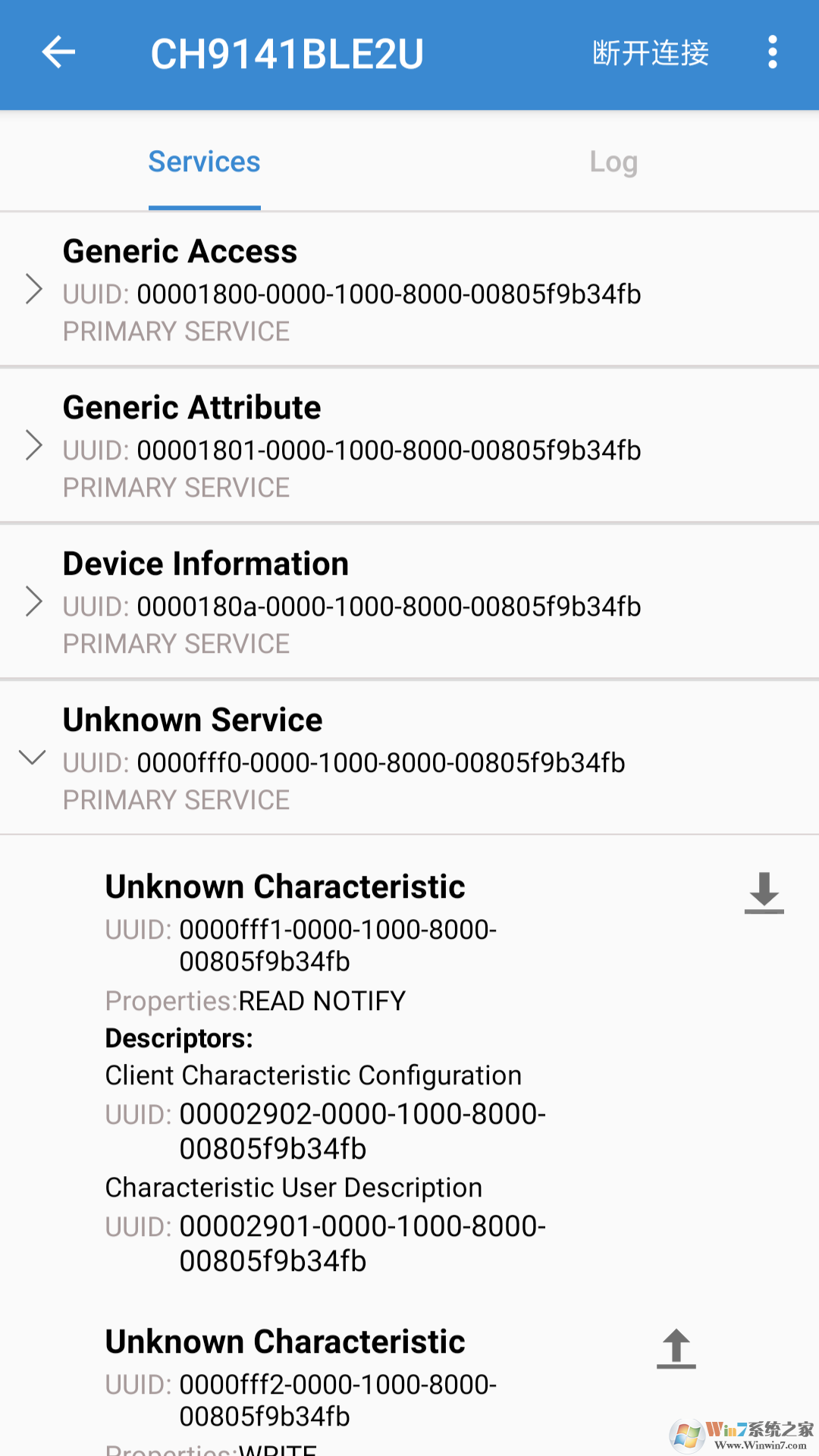Select the Services tab

pyautogui.click(x=204, y=162)
